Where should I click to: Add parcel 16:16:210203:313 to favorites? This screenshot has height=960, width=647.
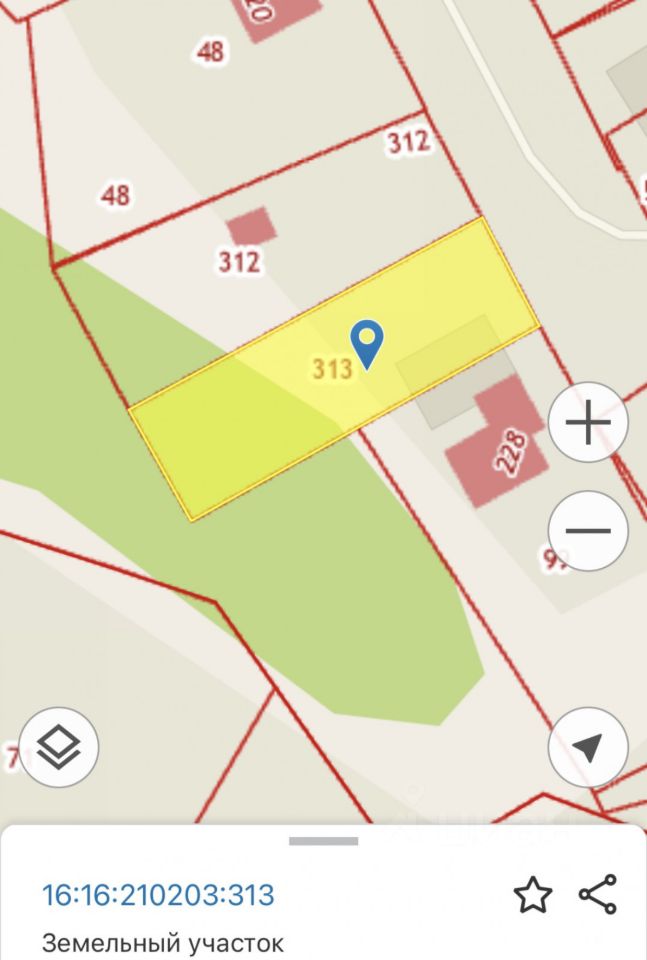tap(532, 894)
